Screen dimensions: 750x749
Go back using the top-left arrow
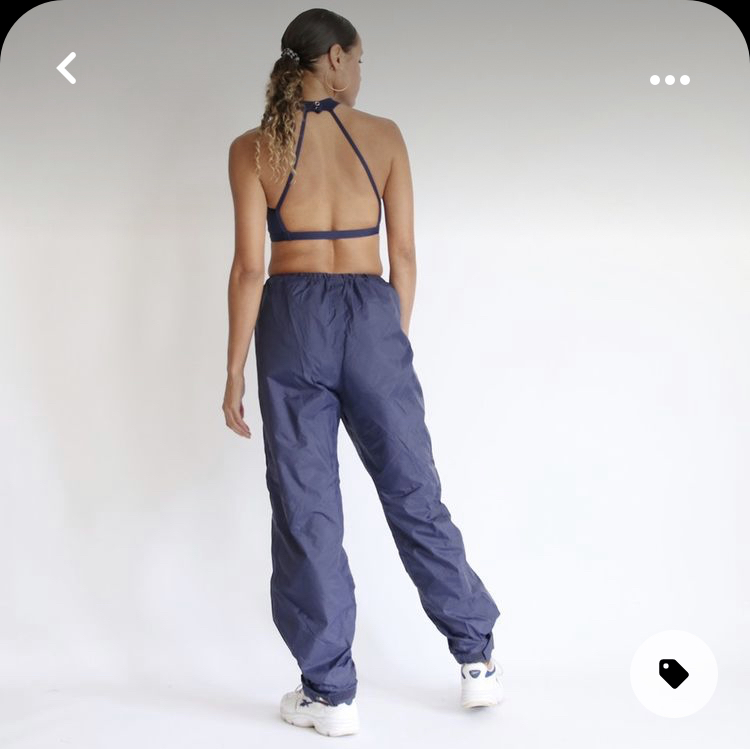(x=66, y=68)
